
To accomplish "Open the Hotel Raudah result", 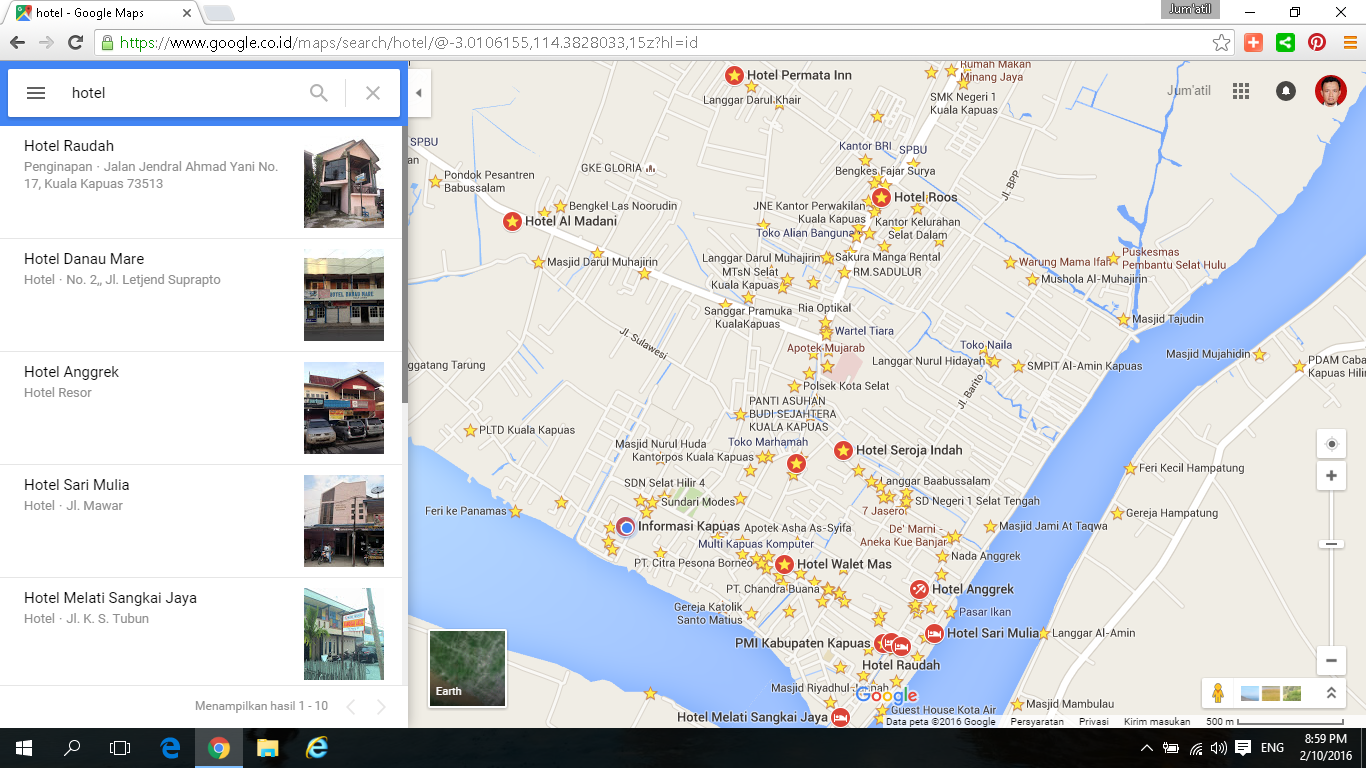I will pyautogui.click(x=203, y=182).
